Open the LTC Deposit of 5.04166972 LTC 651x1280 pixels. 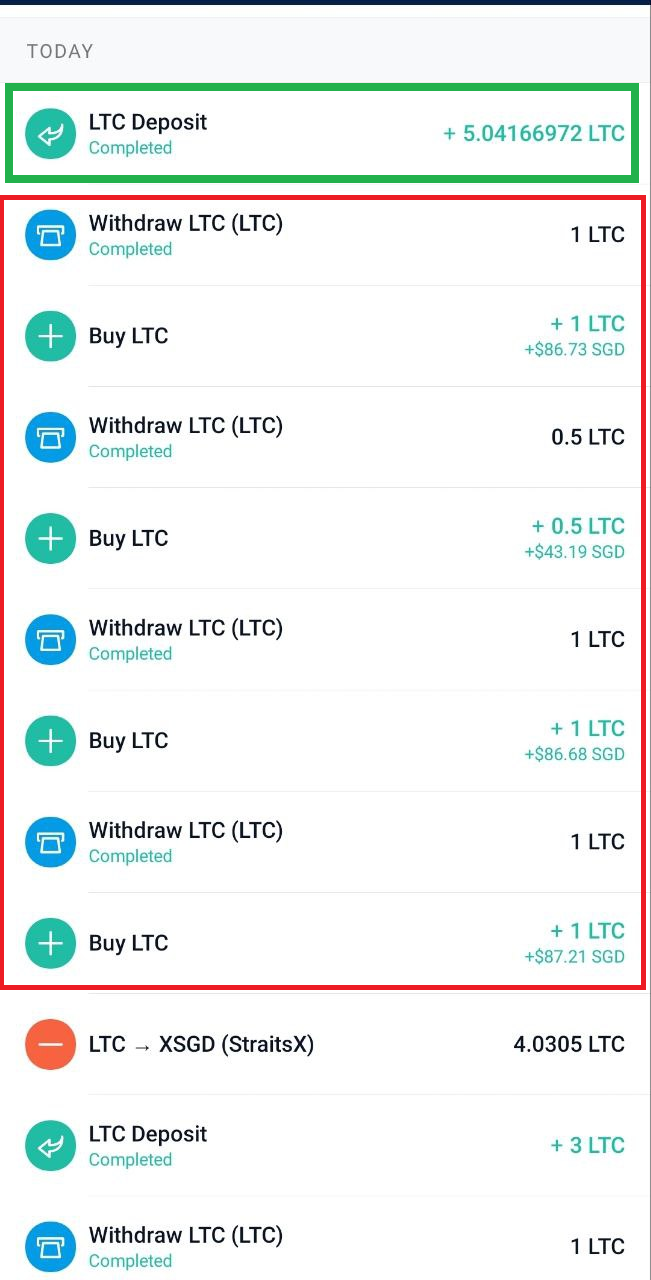(x=325, y=134)
